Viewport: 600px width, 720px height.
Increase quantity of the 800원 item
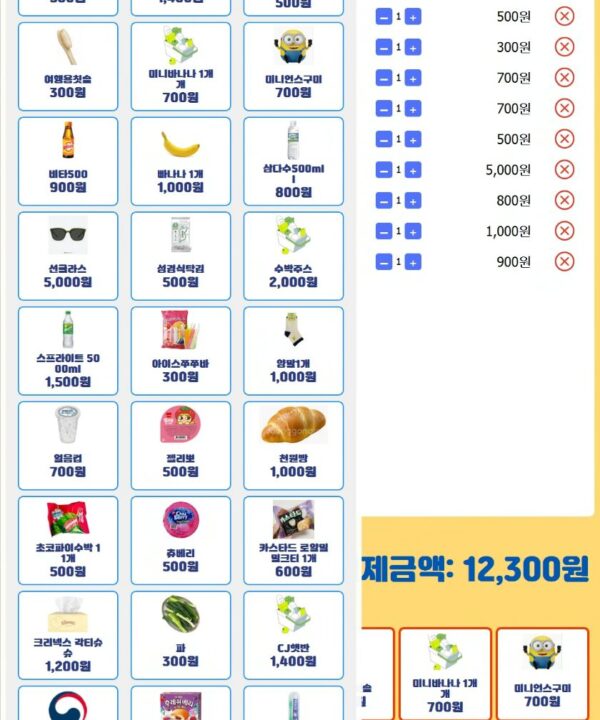413,201
